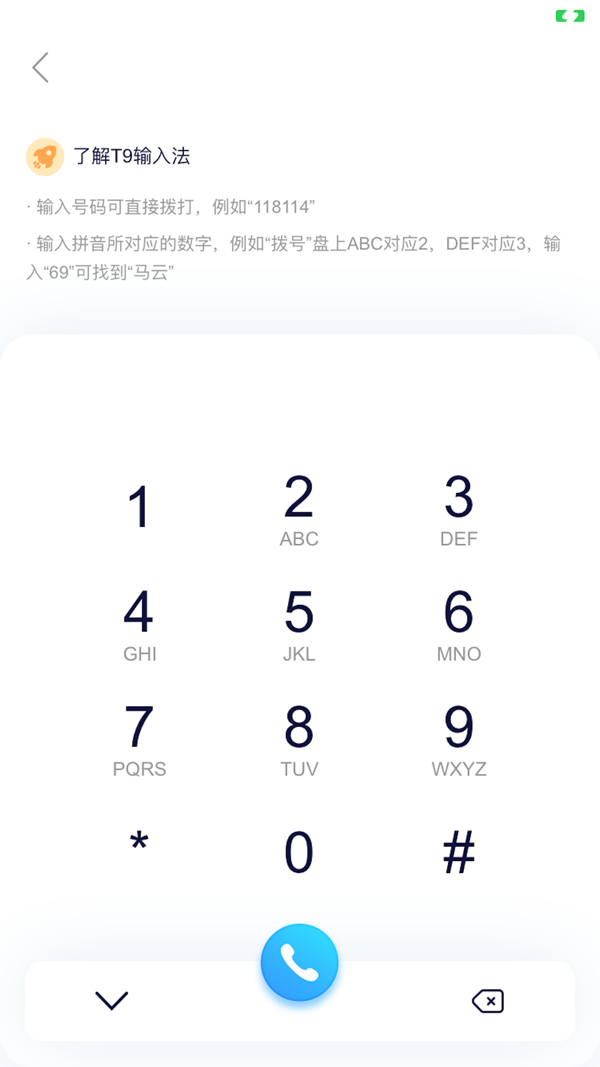
Task: Dial the digit 1
Action: coord(139,507)
